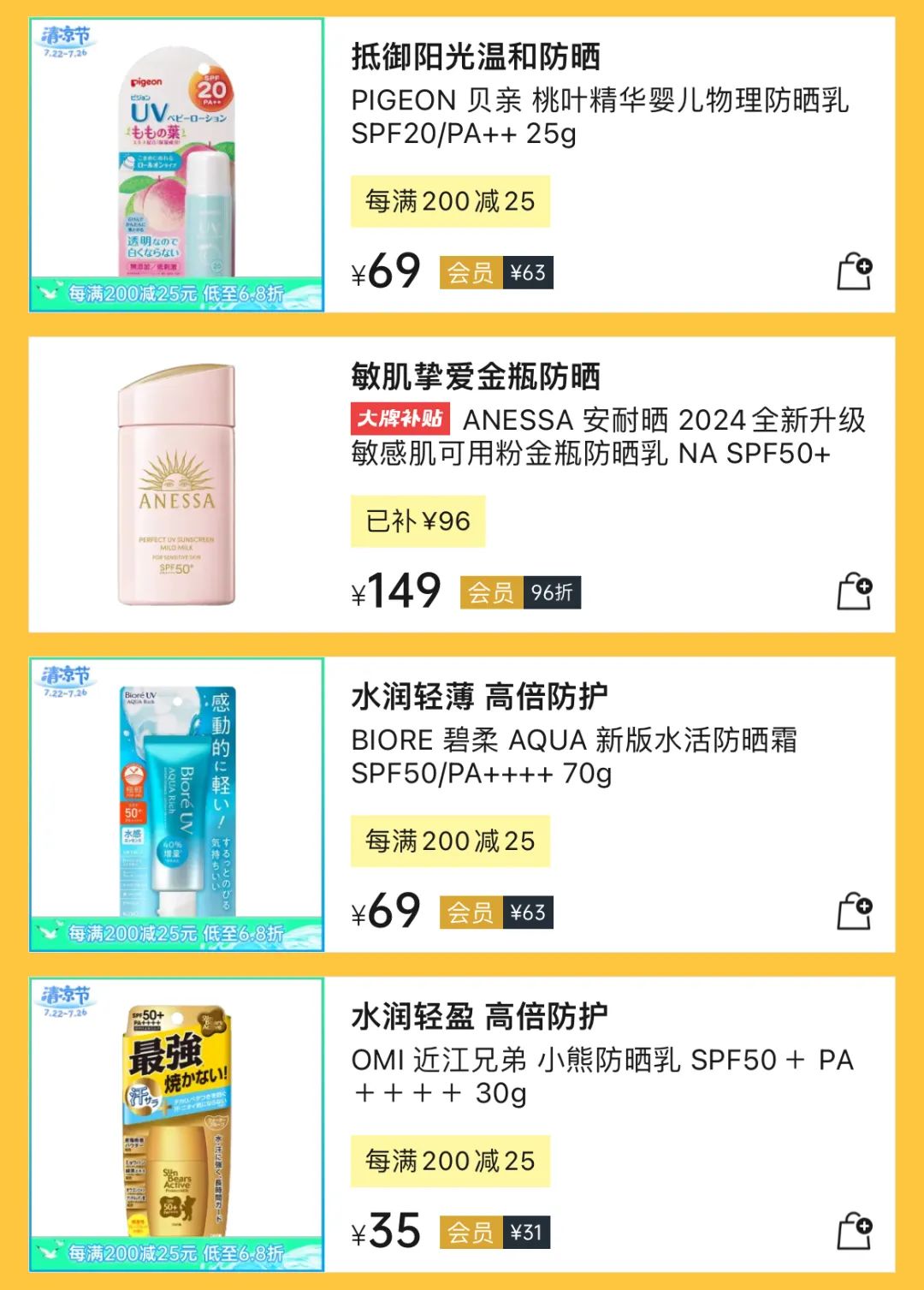The height and width of the screenshot is (1290, 924).
Task: View details of 水润轻盈 高倍防护 product
Action: point(479,1017)
